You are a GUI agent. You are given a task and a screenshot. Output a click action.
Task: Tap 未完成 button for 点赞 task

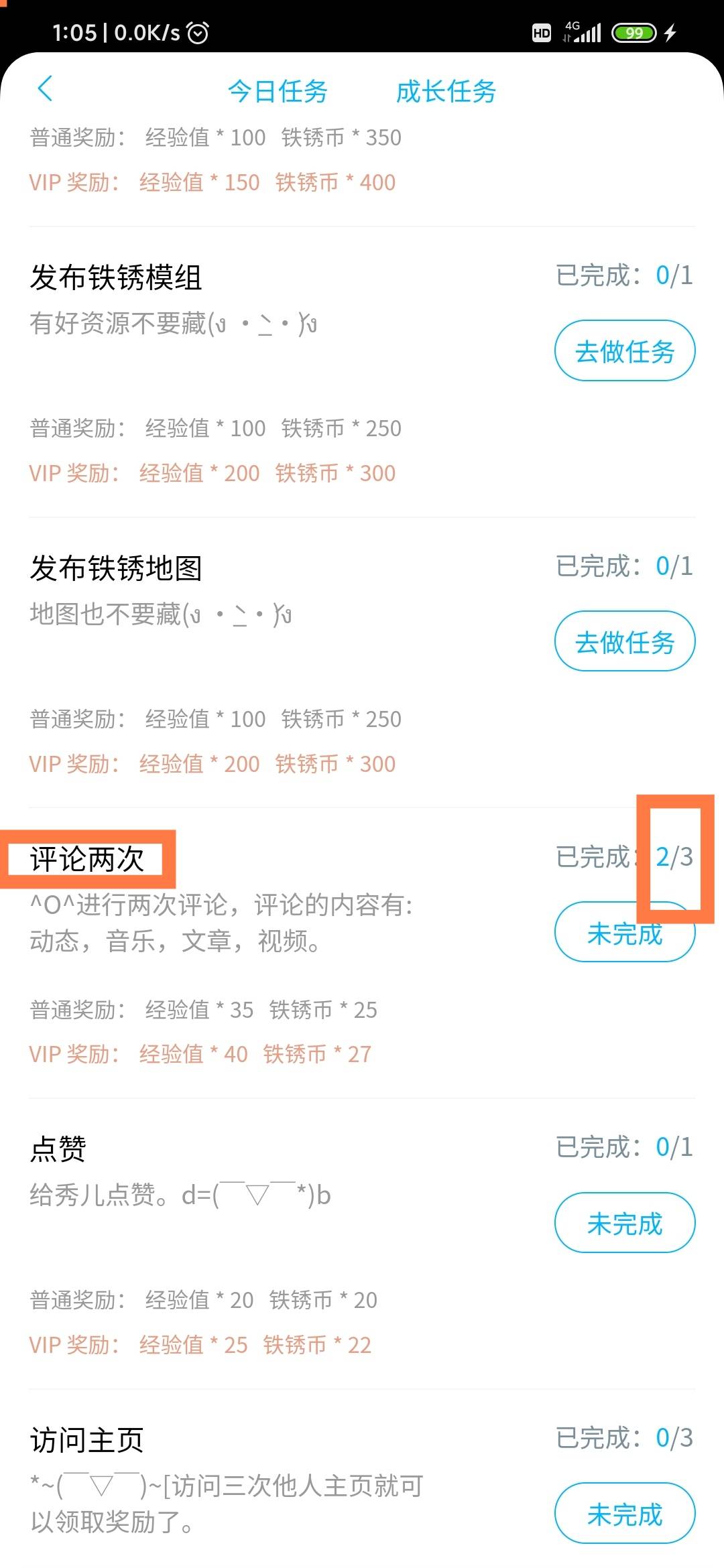(624, 1223)
